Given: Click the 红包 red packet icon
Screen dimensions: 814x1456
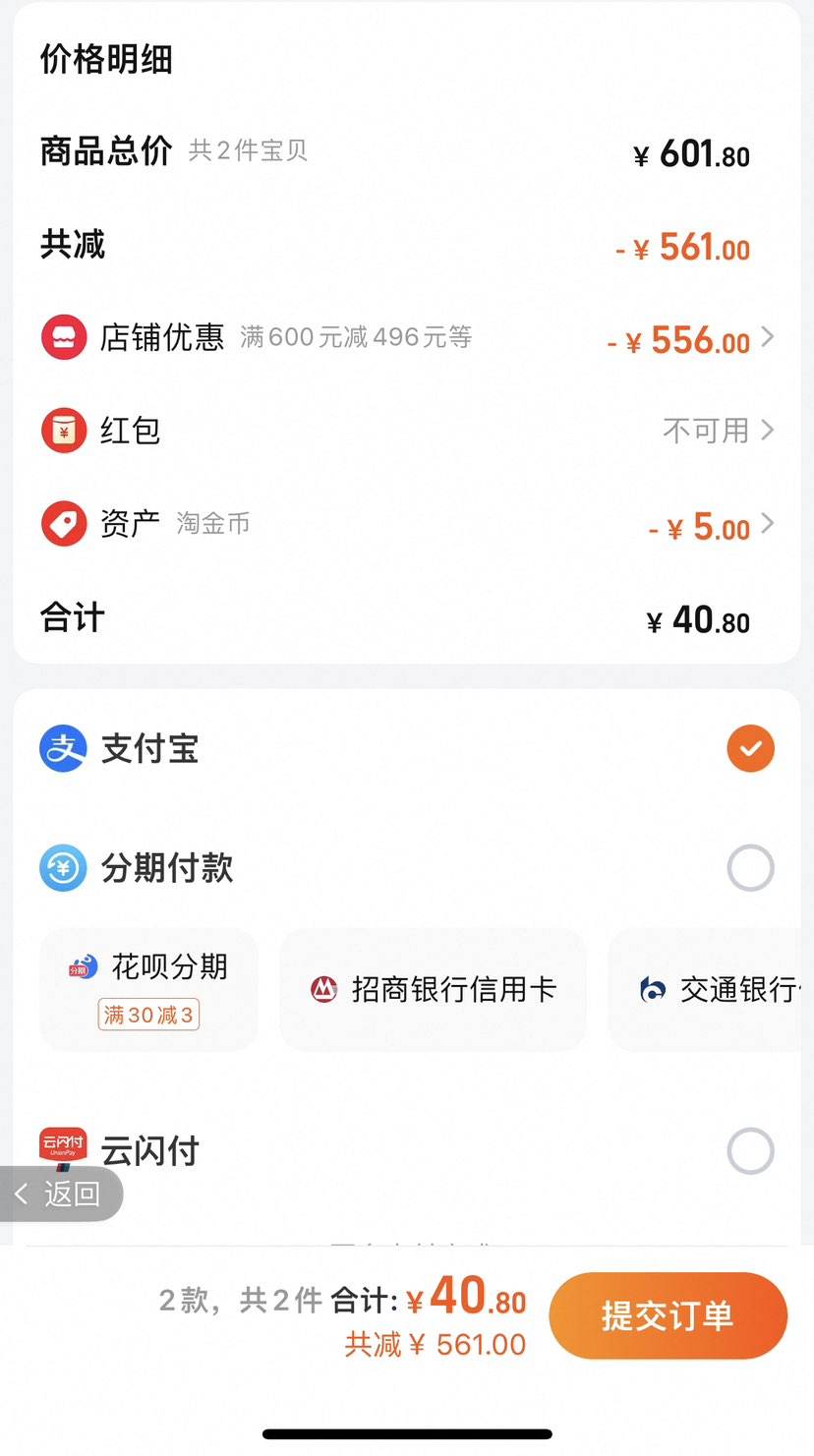Looking at the screenshot, I should click(x=63, y=430).
